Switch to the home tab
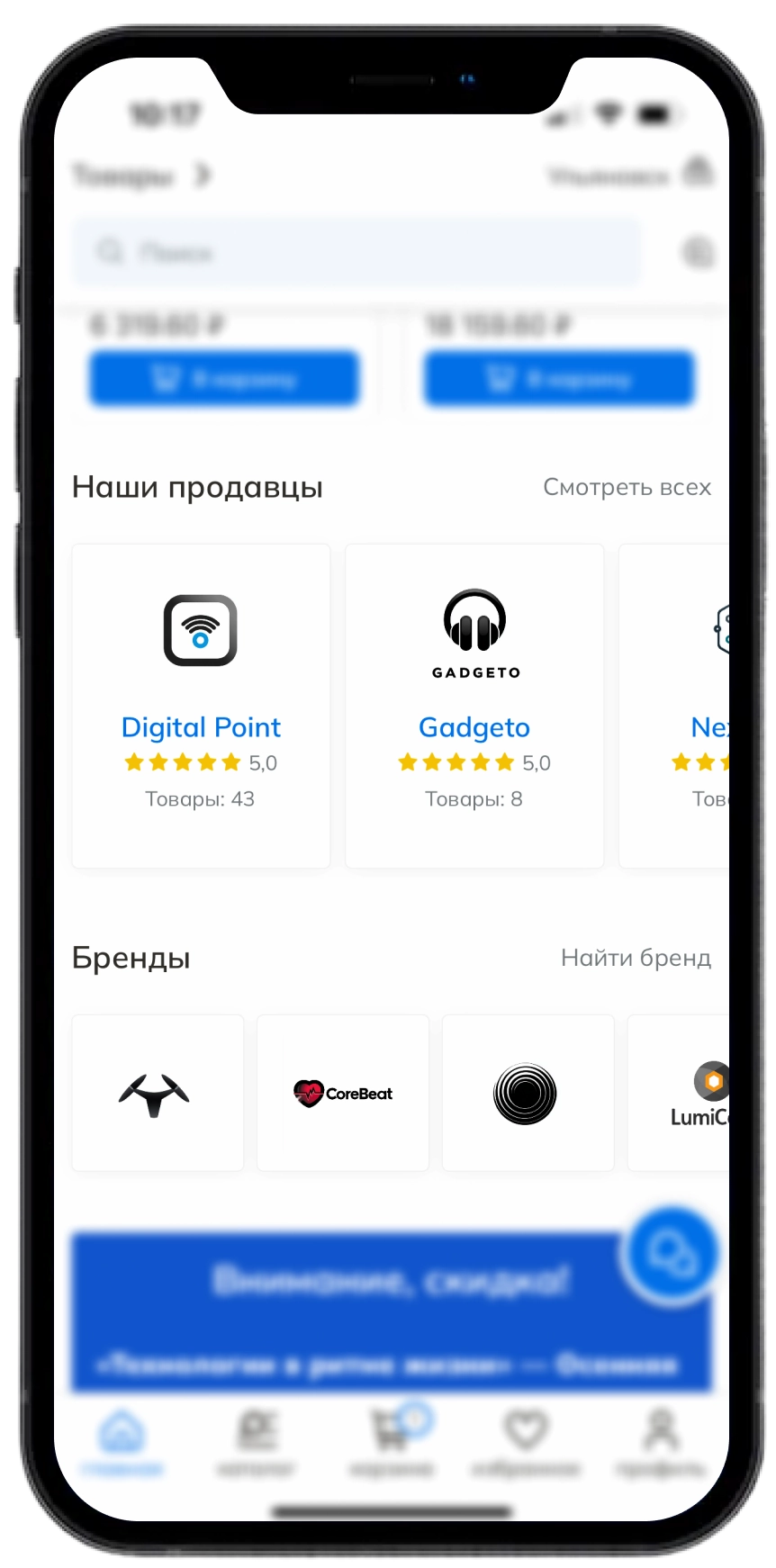776x1568 pixels. (x=122, y=1443)
